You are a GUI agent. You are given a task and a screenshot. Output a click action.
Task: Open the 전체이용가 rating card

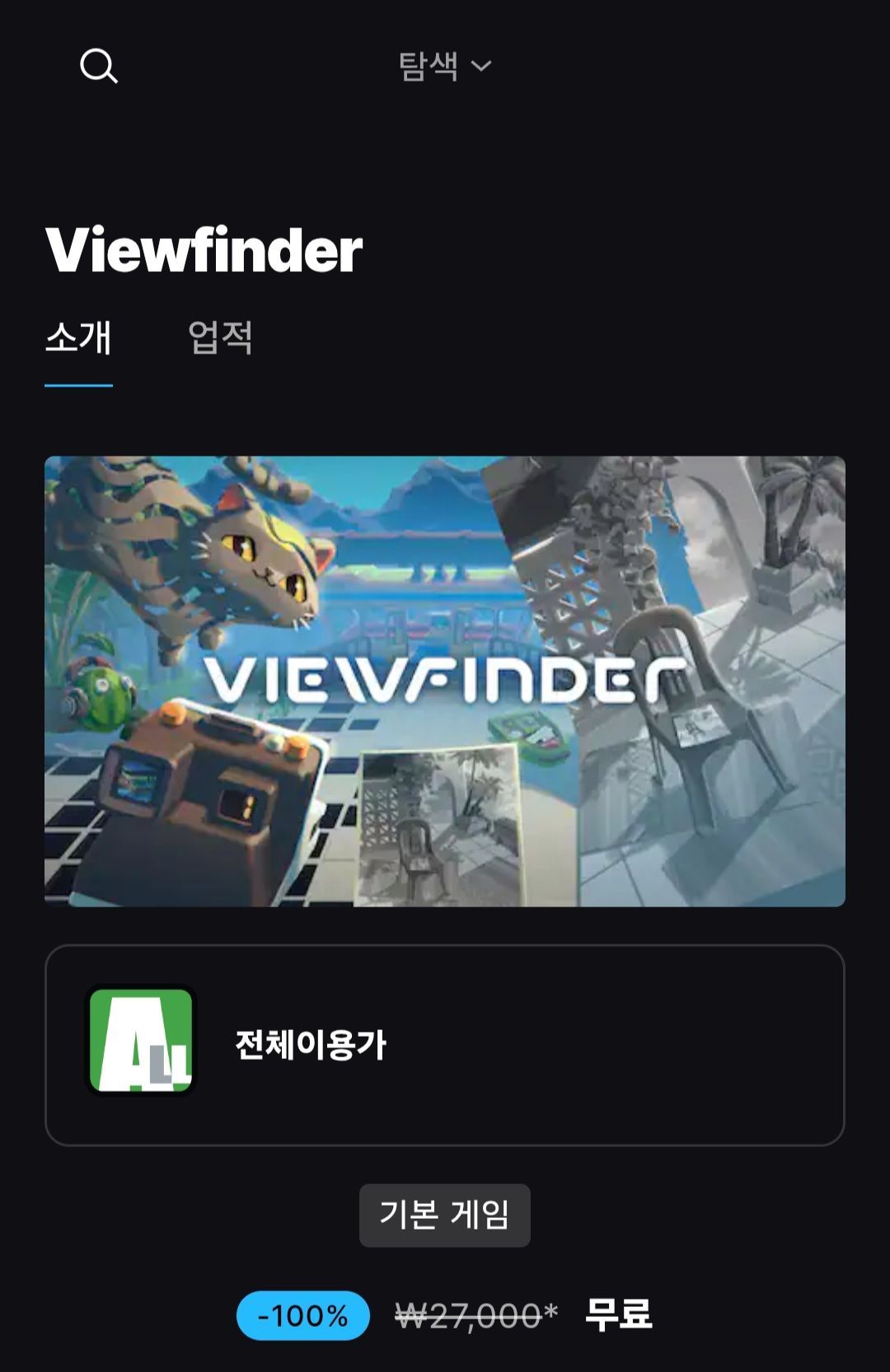[x=445, y=1044]
